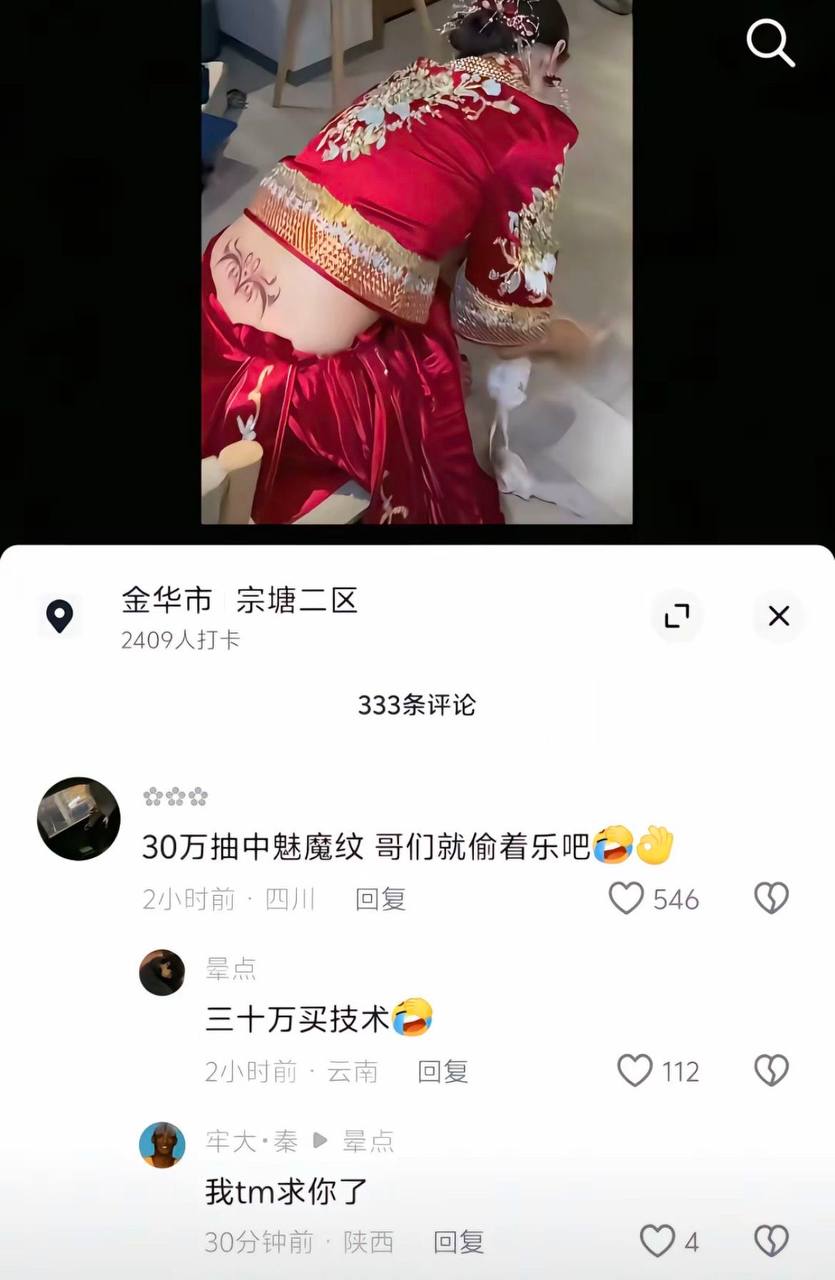Image resolution: width=835 pixels, height=1280 pixels.
Task: Tap 回复 under 晕点's reply
Action: pos(446,1070)
